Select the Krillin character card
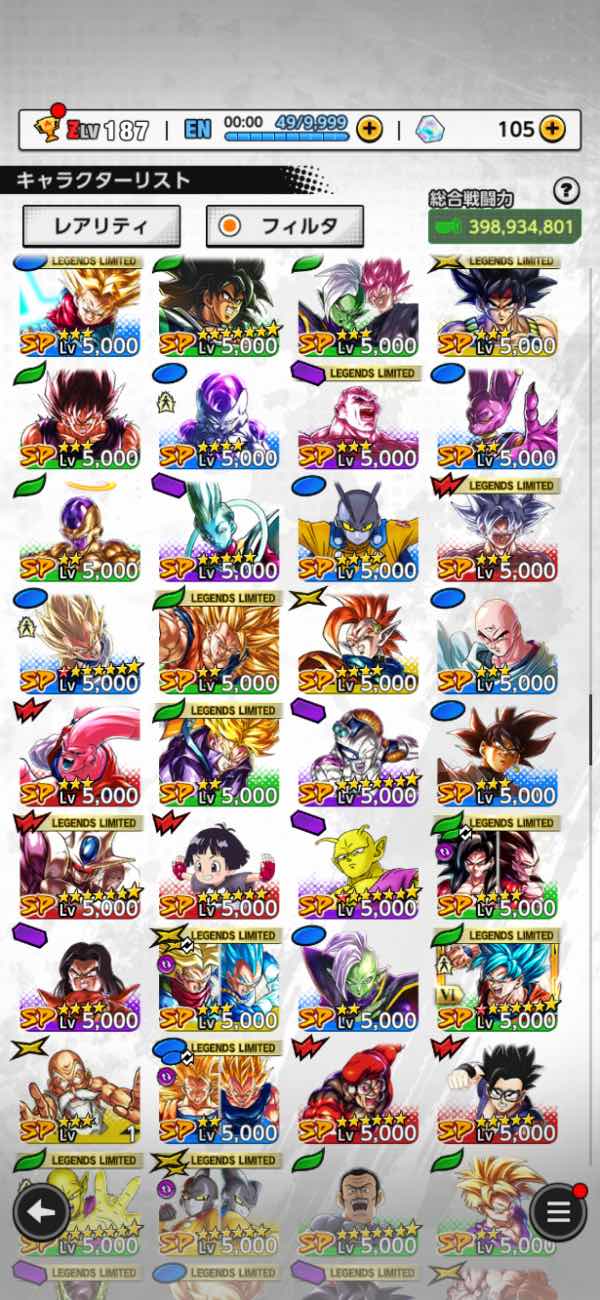The height and width of the screenshot is (1300, 600). tap(497, 646)
